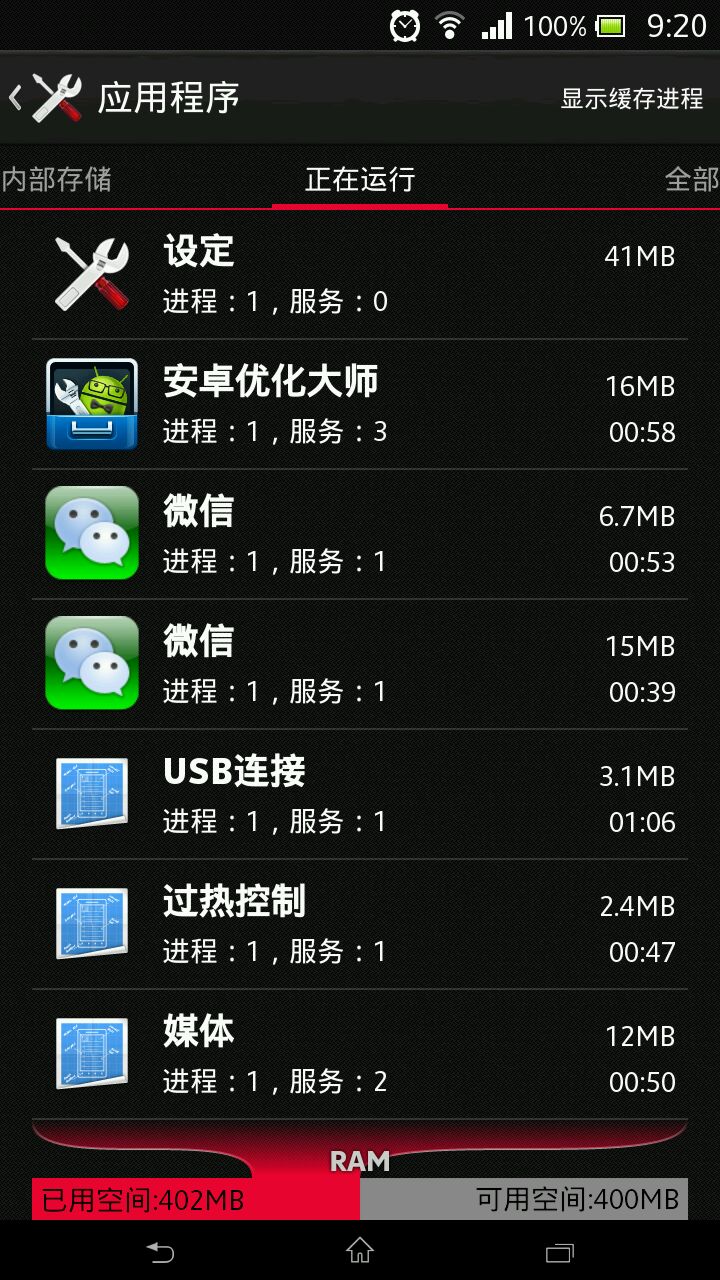Tap 显示缓存进程 to show cached processes

coord(631,99)
